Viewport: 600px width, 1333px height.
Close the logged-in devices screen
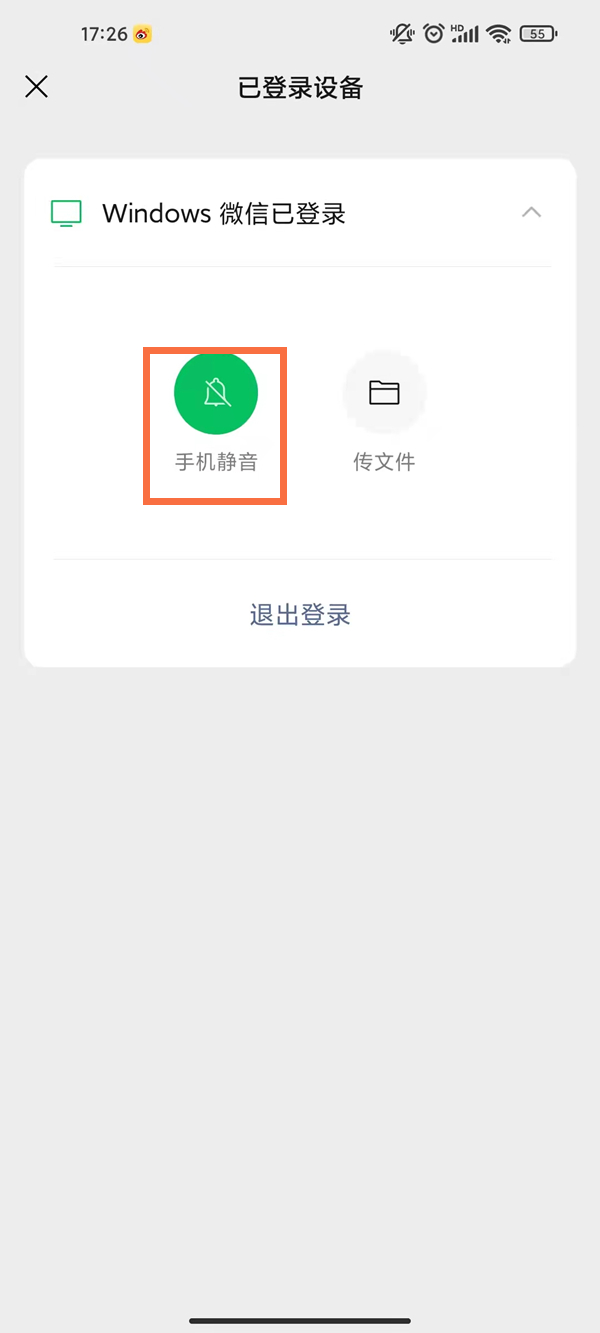[x=37, y=87]
